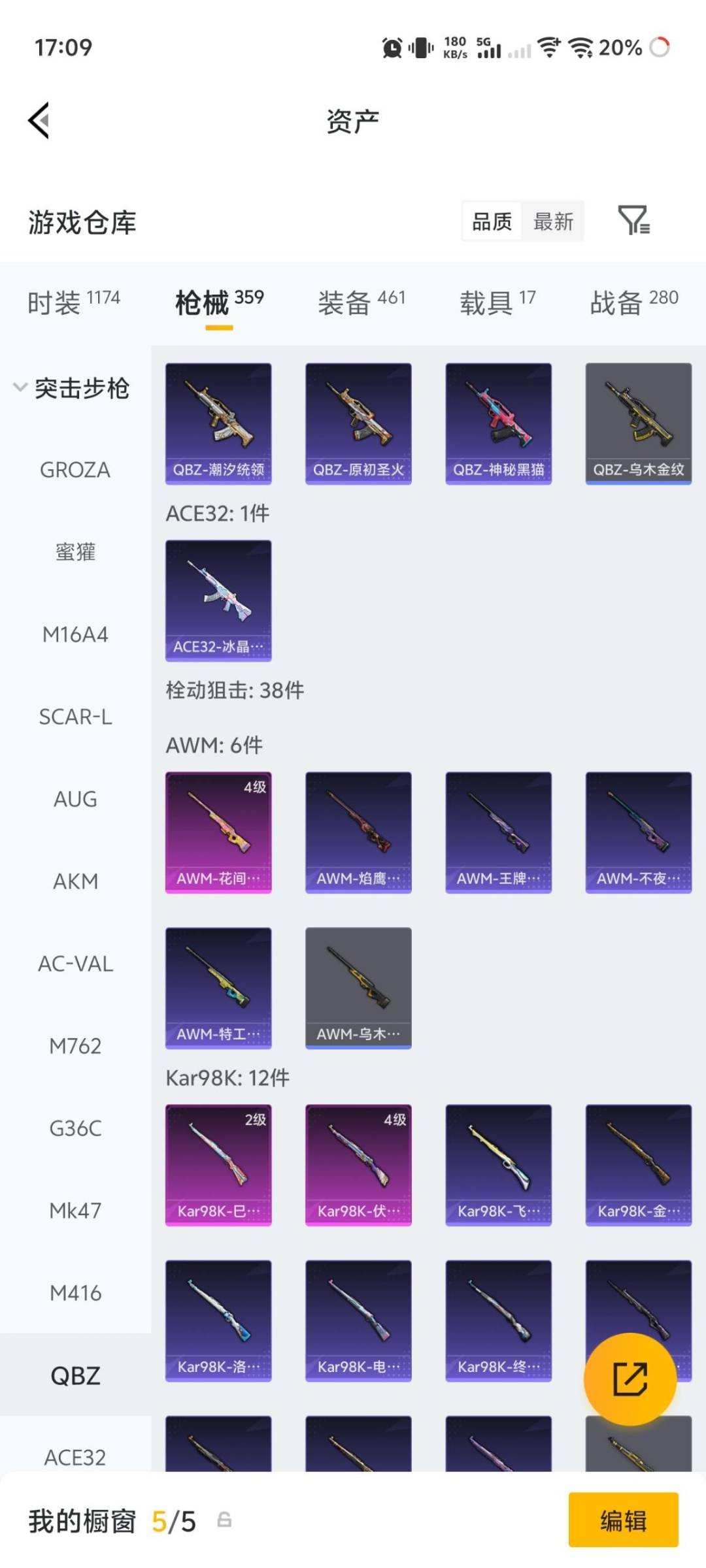Navigate back using the arrow icon

(x=37, y=120)
